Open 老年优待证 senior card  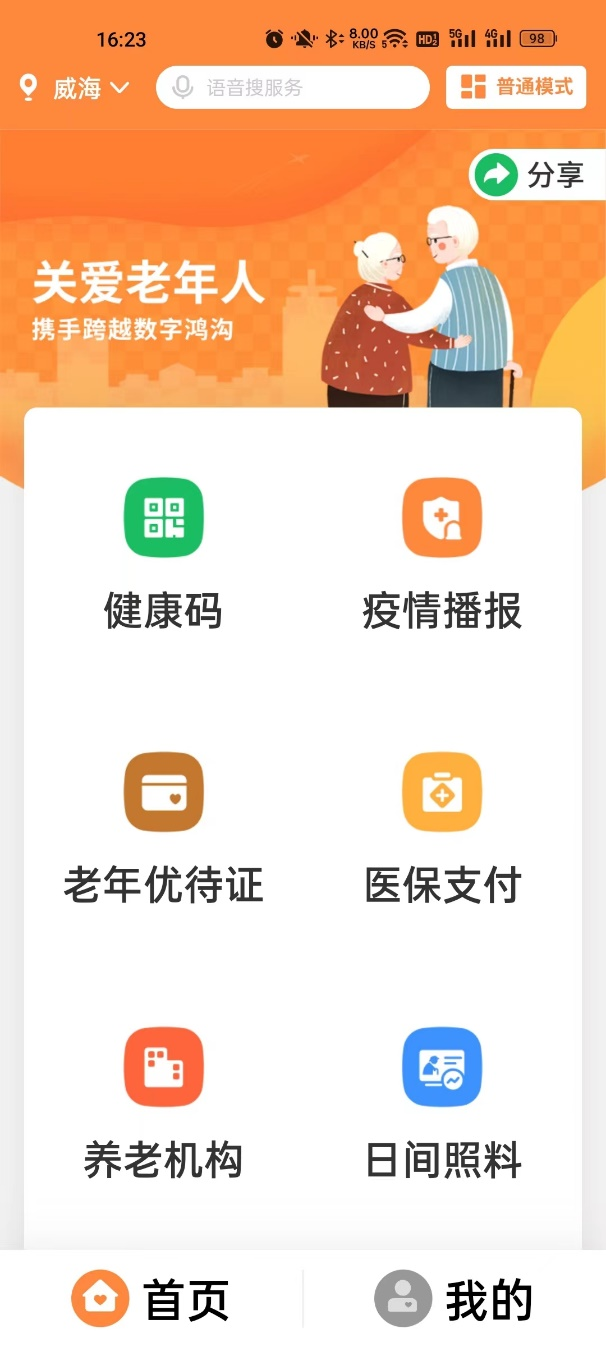(x=163, y=830)
